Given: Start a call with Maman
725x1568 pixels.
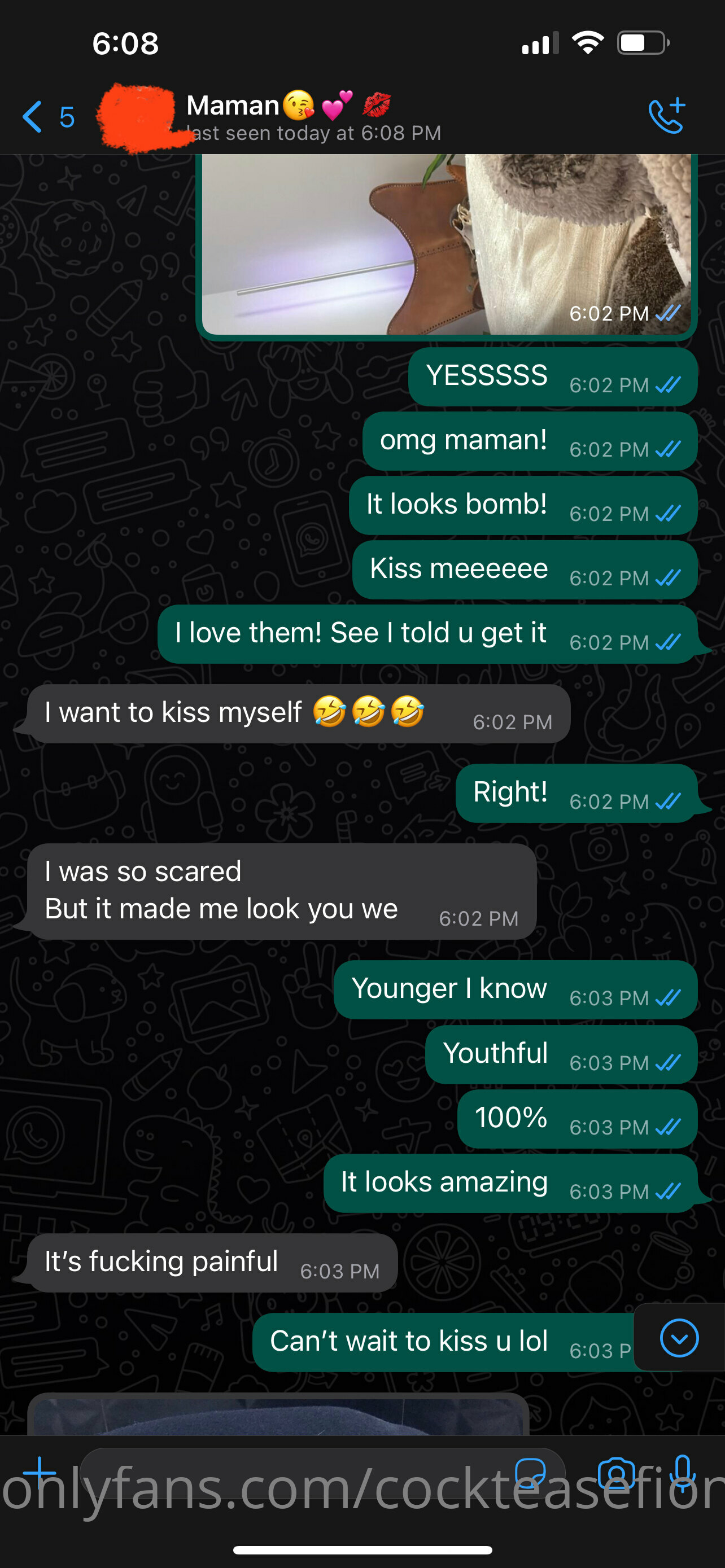Looking at the screenshot, I should pyautogui.click(x=667, y=115).
